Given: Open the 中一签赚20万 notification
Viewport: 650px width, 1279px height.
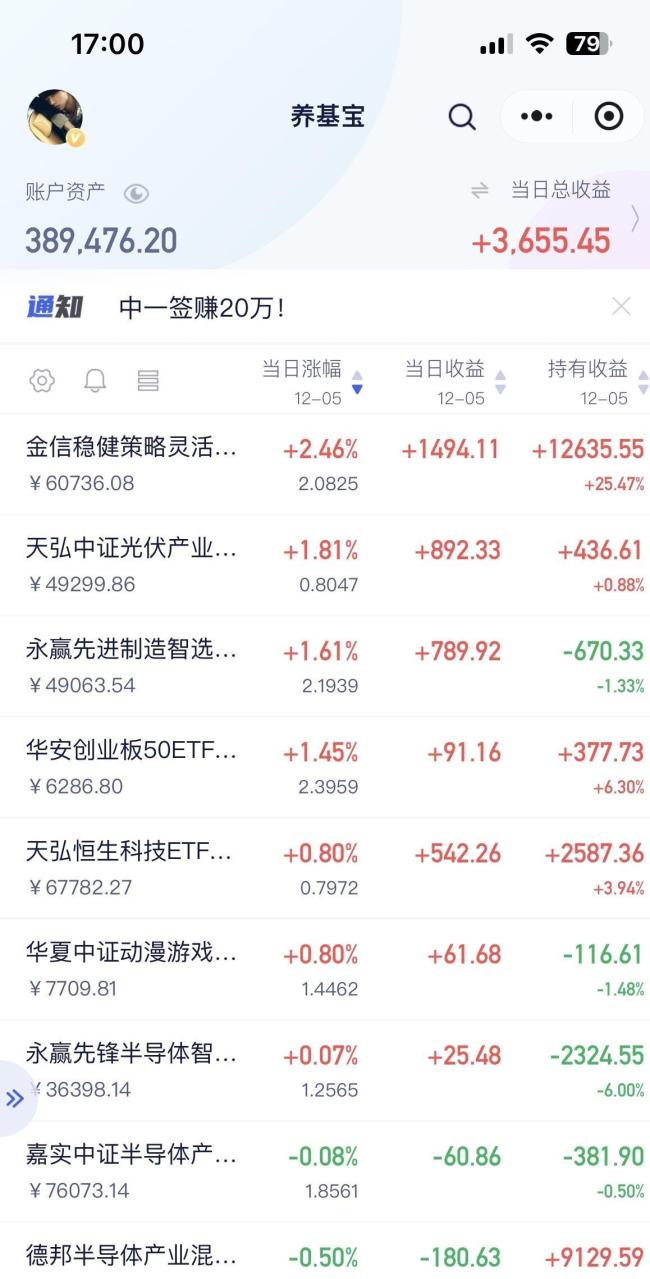Looking at the screenshot, I should click(202, 308).
